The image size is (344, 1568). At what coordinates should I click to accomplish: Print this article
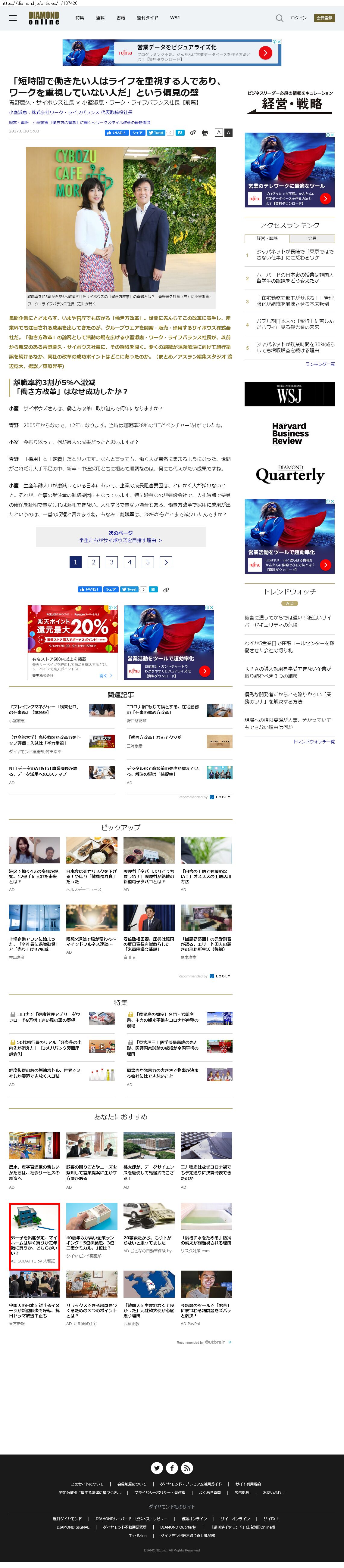(205, 132)
